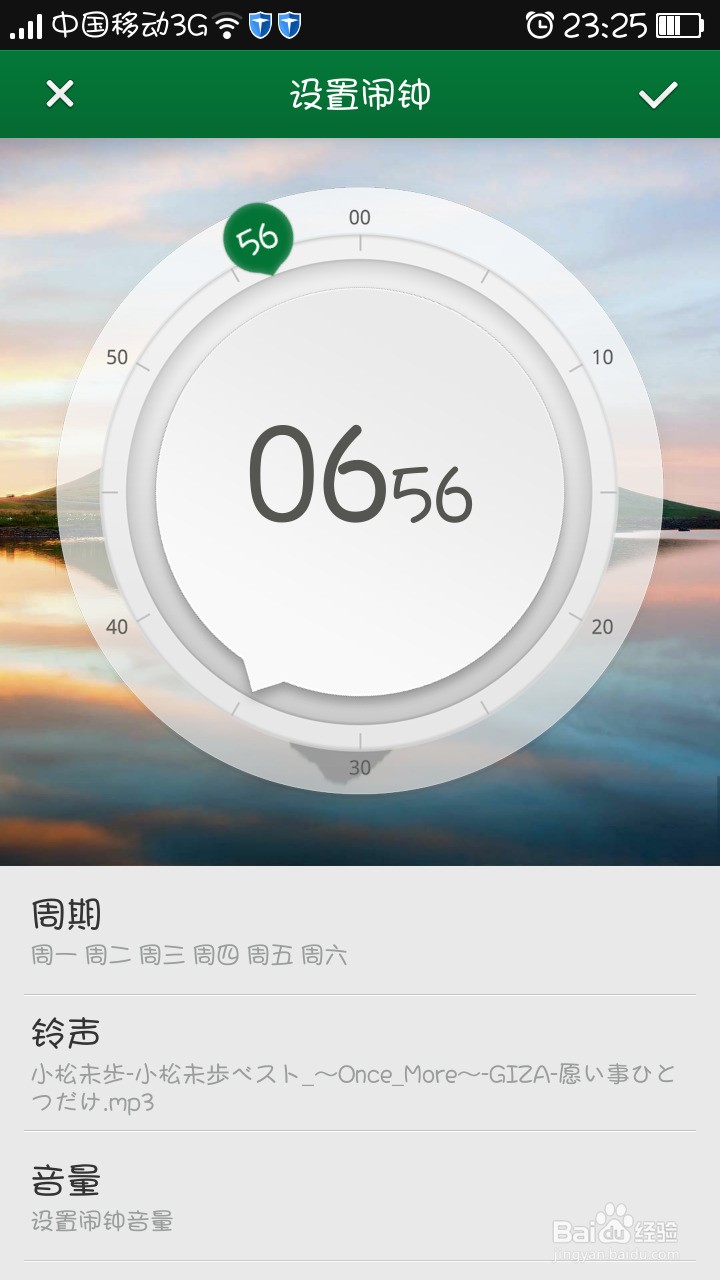Open the 铃声 ringtone picker
This screenshot has width=720, height=1280.
tap(360, 1064)
